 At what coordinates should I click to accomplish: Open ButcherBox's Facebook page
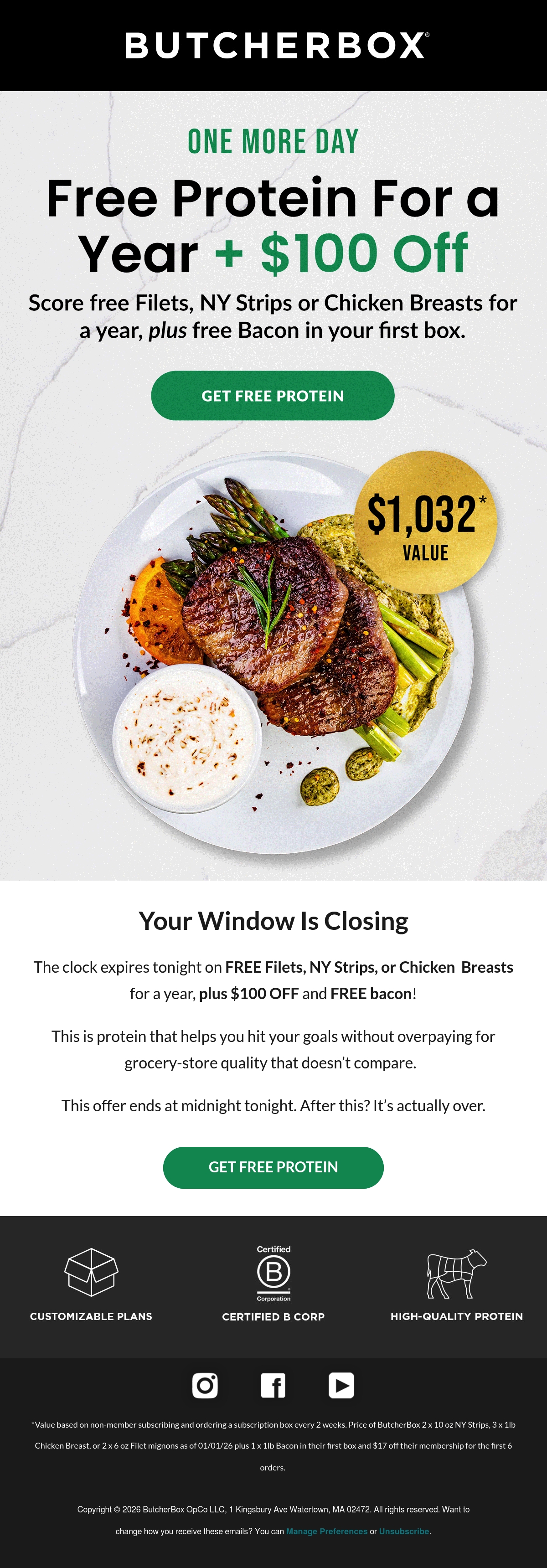[273, 1385]
